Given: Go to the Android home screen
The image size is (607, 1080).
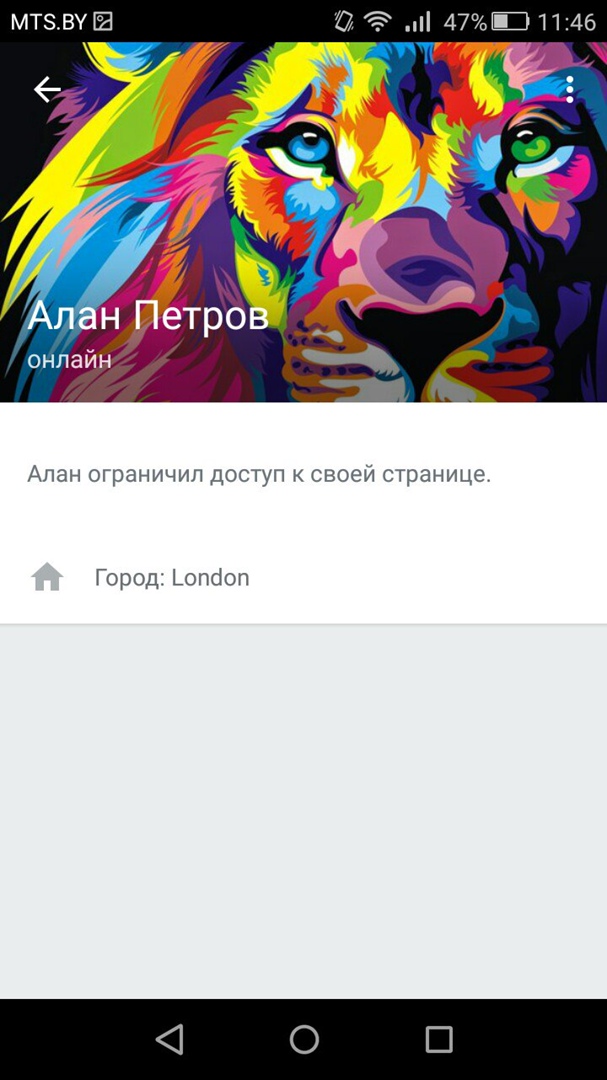Looking at the screenshot, I should coord(304,1040).
